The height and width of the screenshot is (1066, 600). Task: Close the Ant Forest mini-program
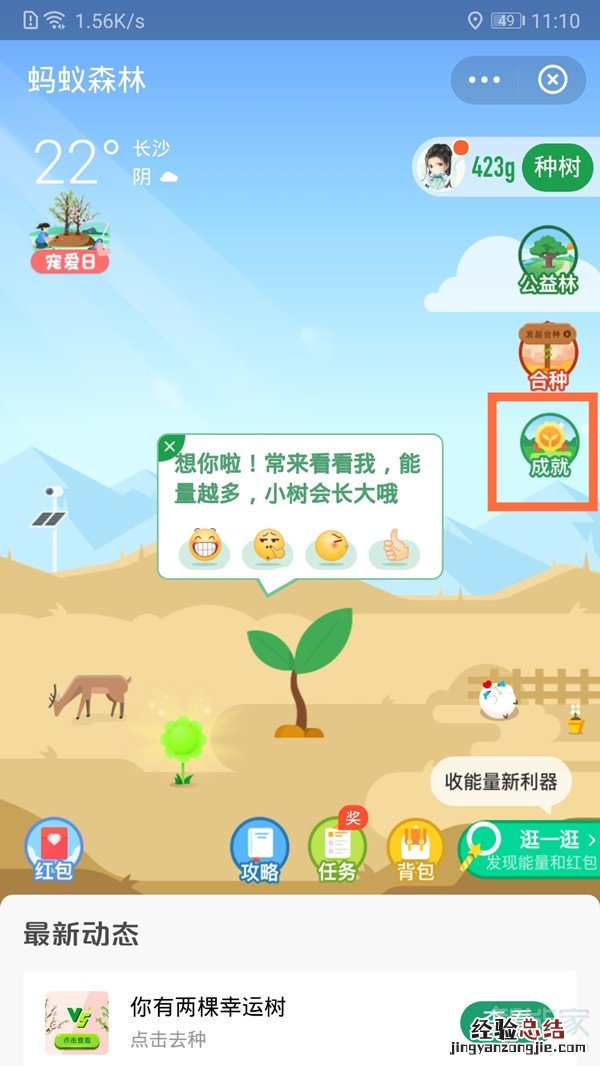tap(552, 80)
